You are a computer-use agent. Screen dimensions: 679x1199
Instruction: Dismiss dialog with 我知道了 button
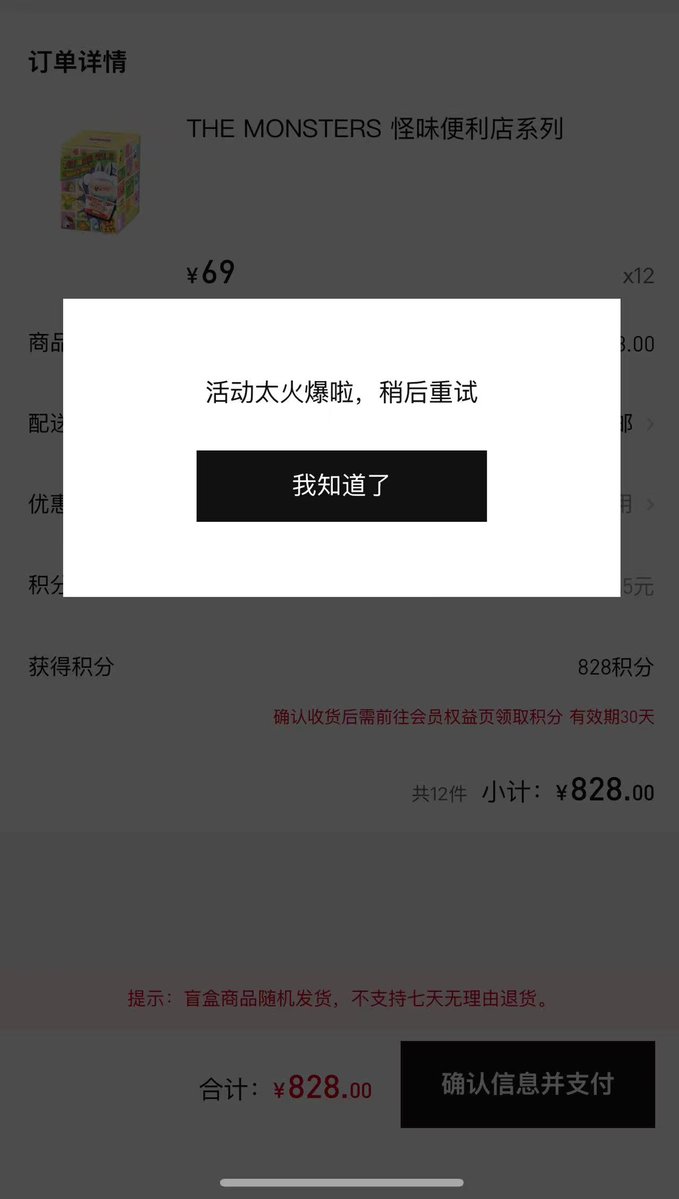click(x=341, y=486)
